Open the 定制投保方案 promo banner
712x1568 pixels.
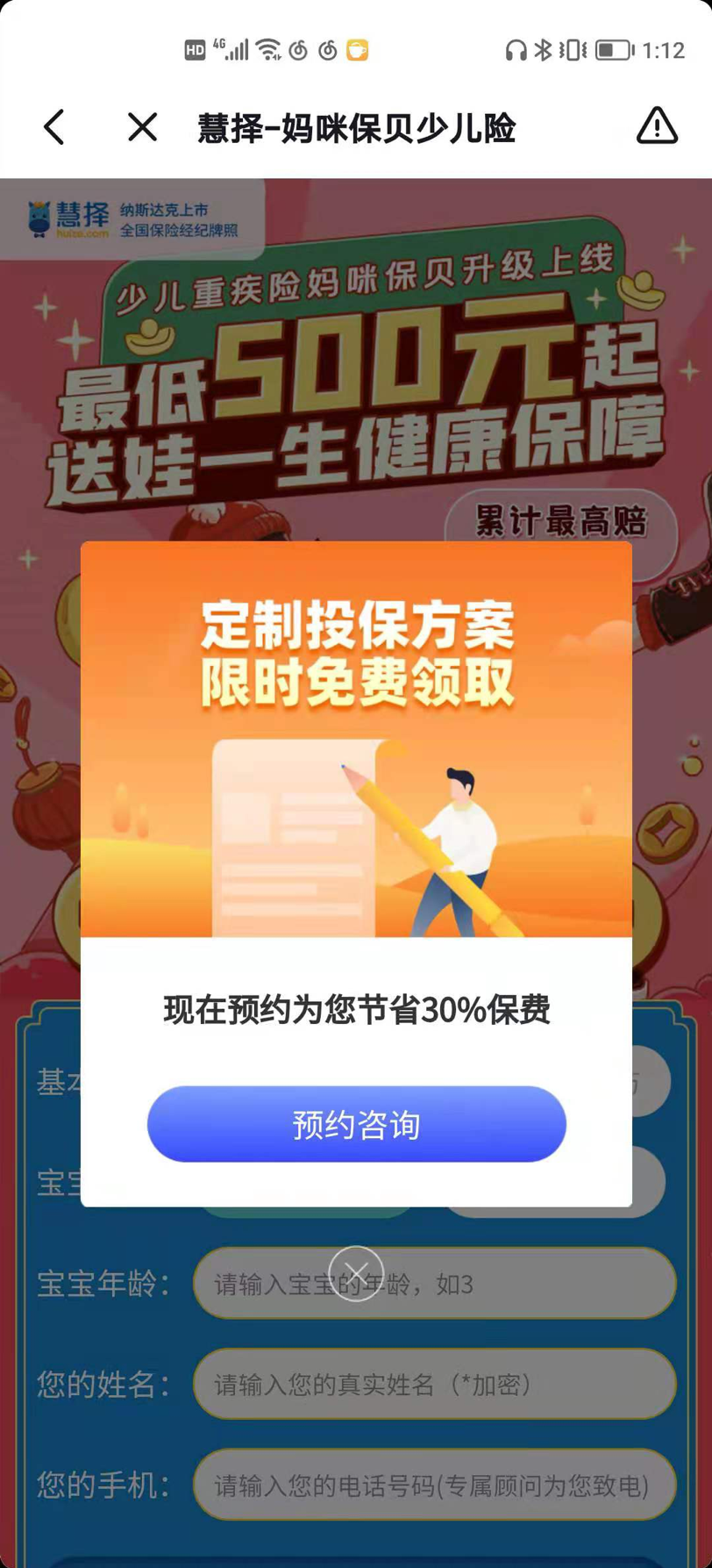(x=356, y=739)
